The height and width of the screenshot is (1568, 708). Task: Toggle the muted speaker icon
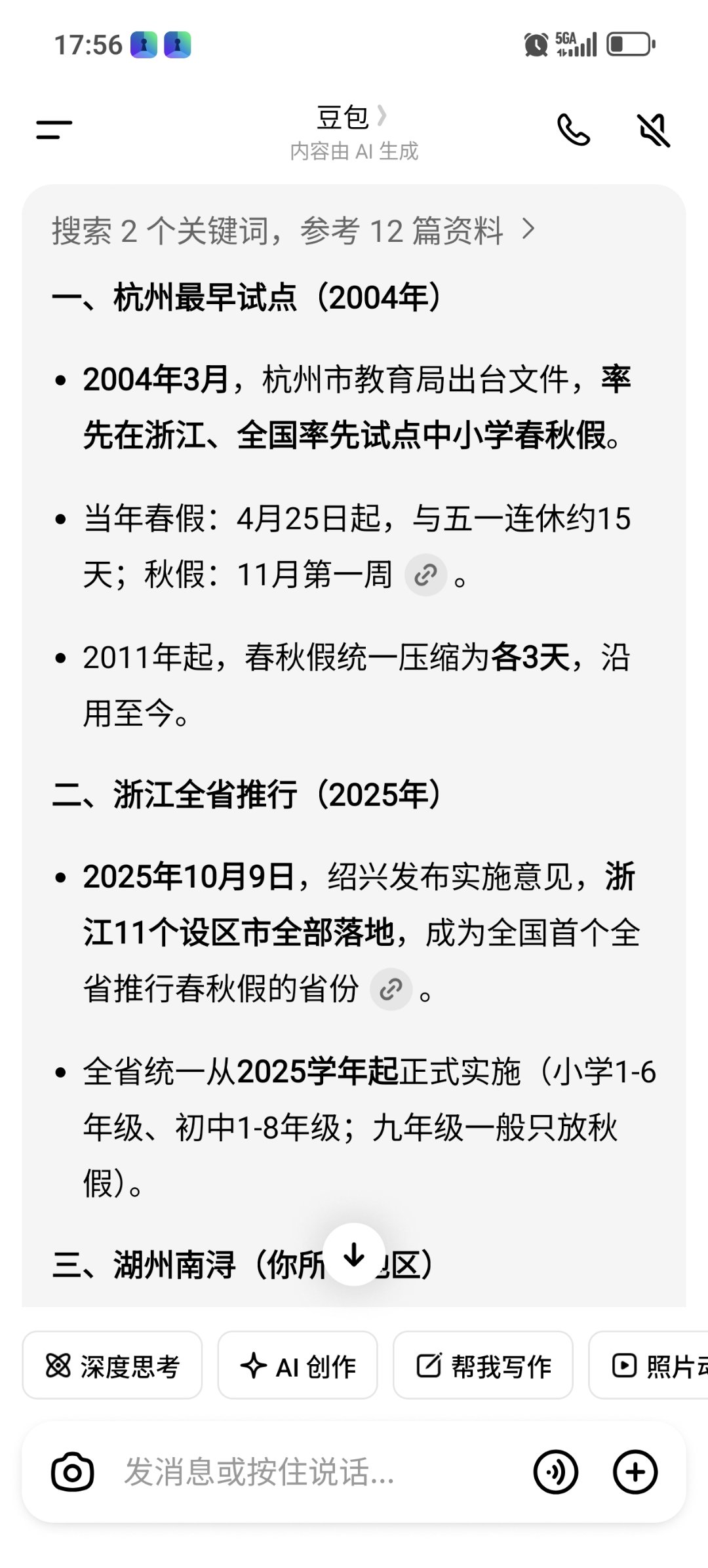coord(654,130)
